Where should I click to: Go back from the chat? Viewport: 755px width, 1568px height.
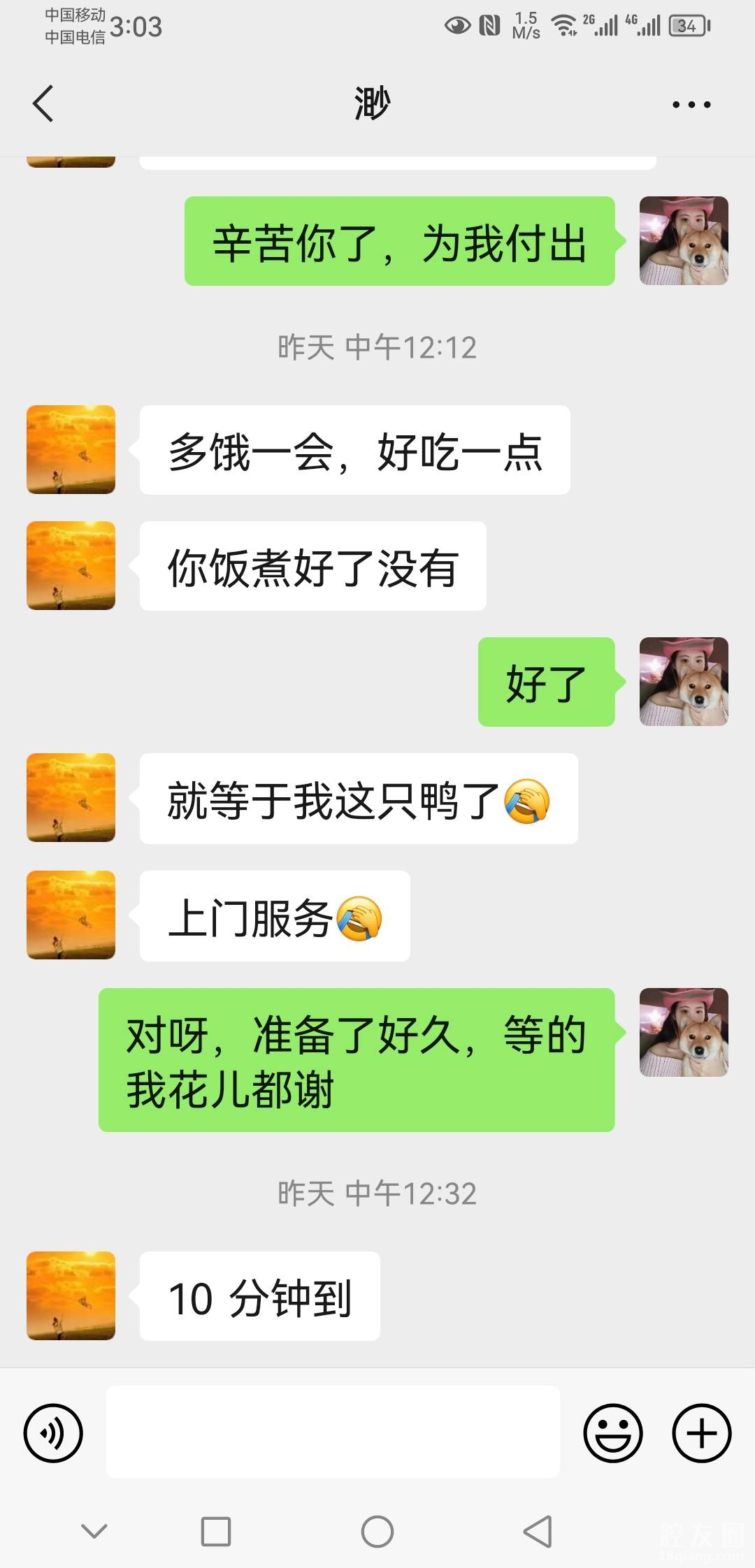coord(43,104)
